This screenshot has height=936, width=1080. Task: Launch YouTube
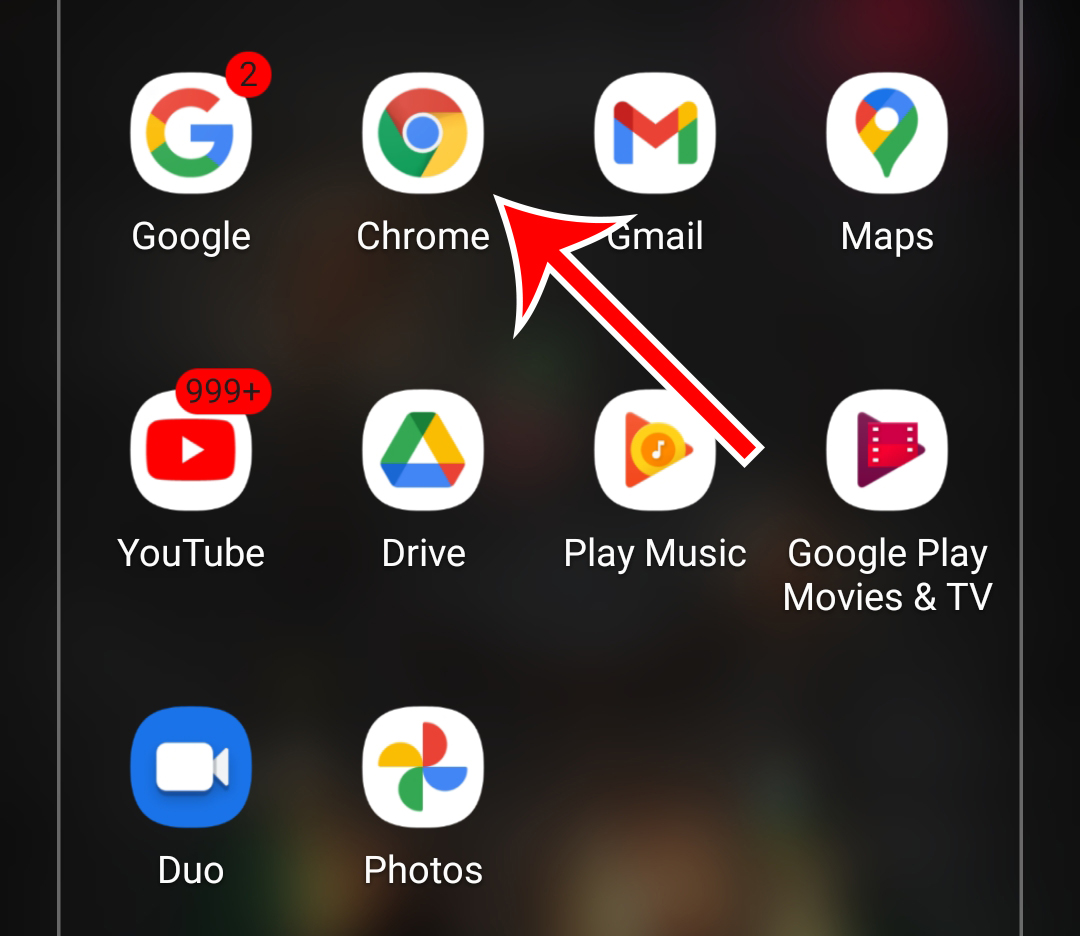190,450
